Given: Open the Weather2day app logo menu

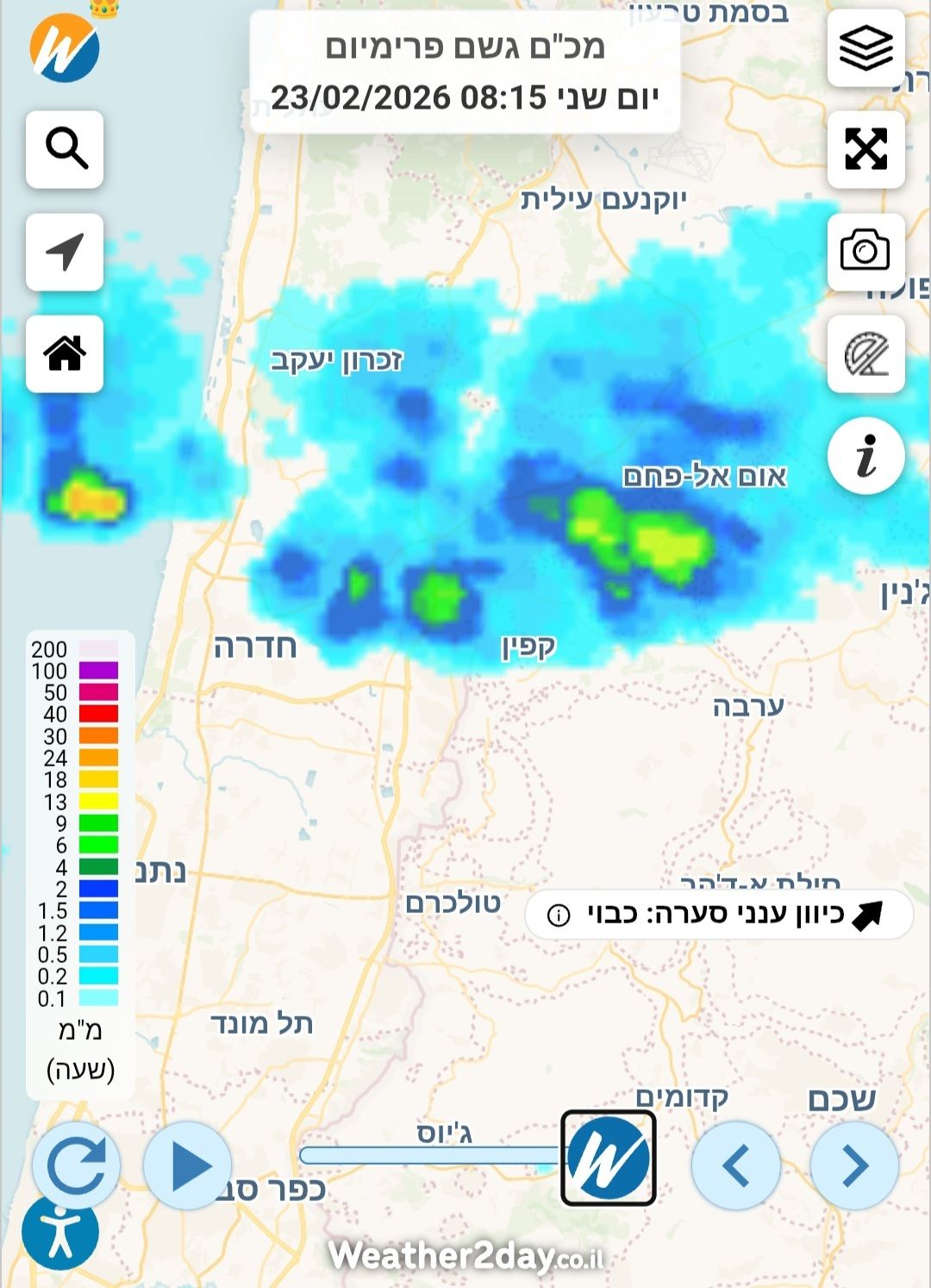Looking at the screenshot, I should pyautogui.click(x=65, y=47).
